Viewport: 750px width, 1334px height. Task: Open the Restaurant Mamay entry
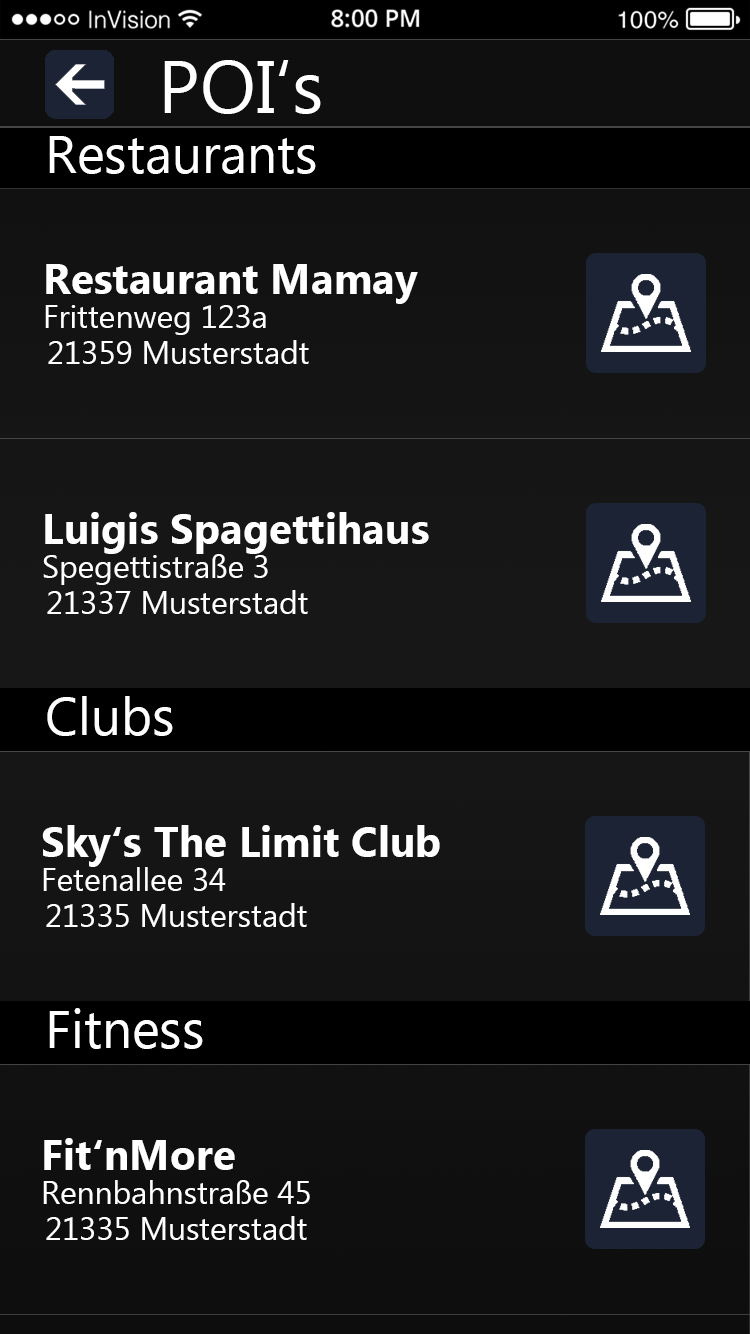(230, 281)
